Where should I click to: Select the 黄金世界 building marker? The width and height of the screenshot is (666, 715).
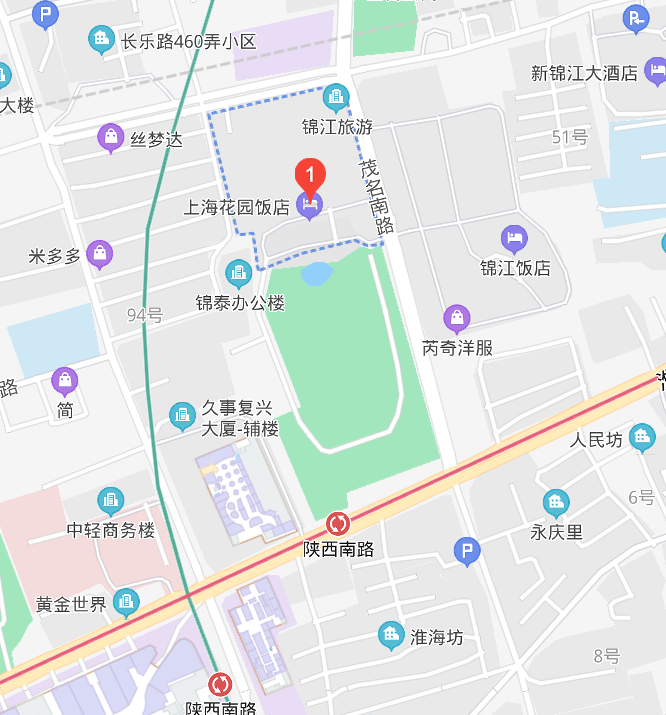(x=126, y=602)
